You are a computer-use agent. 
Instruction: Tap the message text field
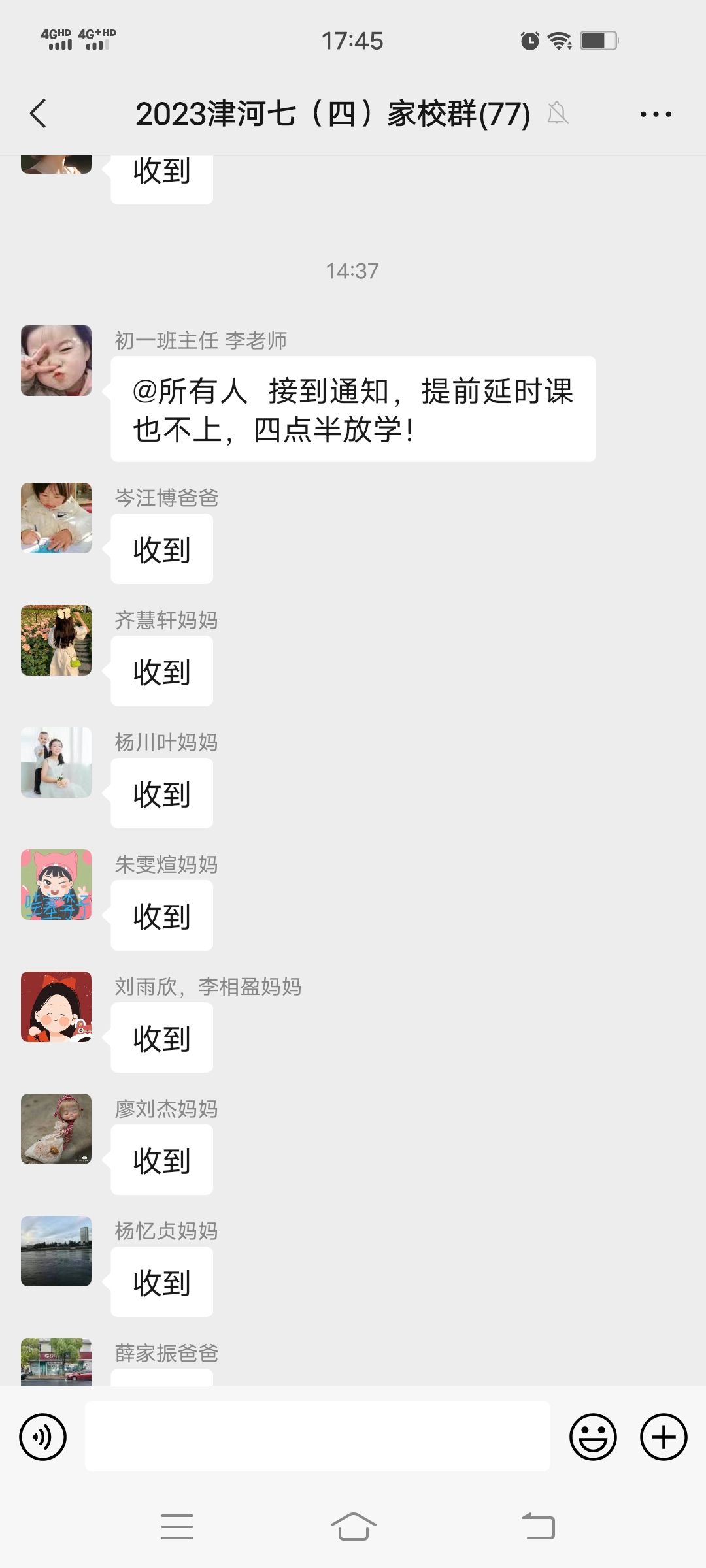[318, 1436]
